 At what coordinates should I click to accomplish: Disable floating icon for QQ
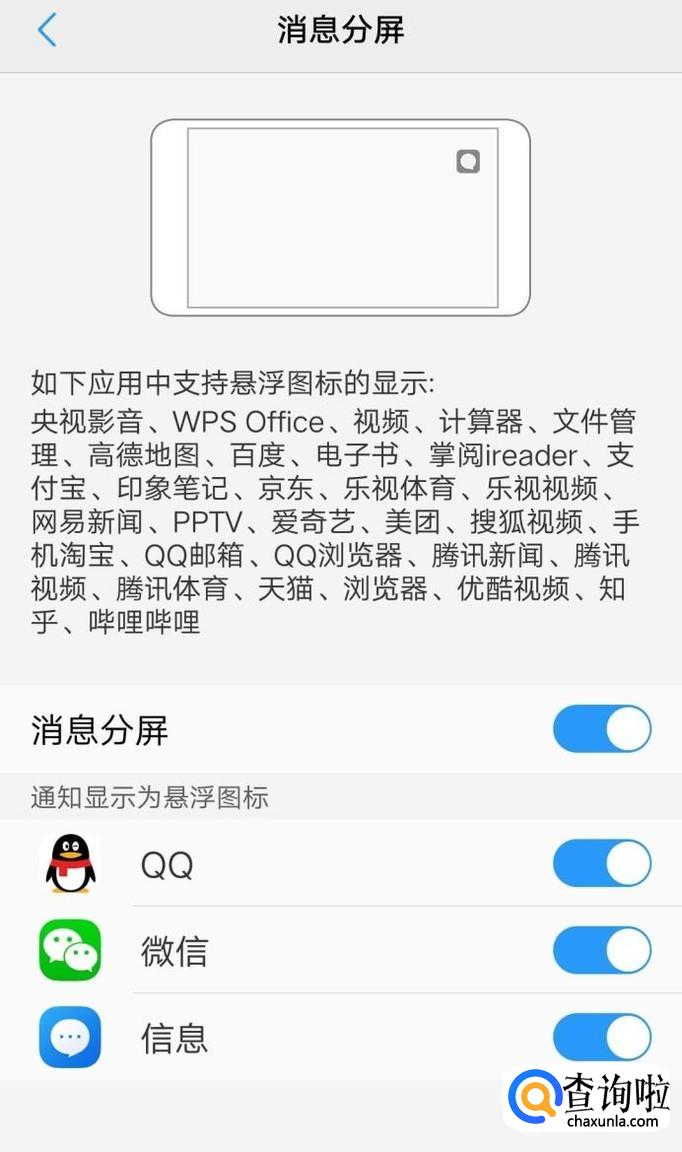click(602, 863)
